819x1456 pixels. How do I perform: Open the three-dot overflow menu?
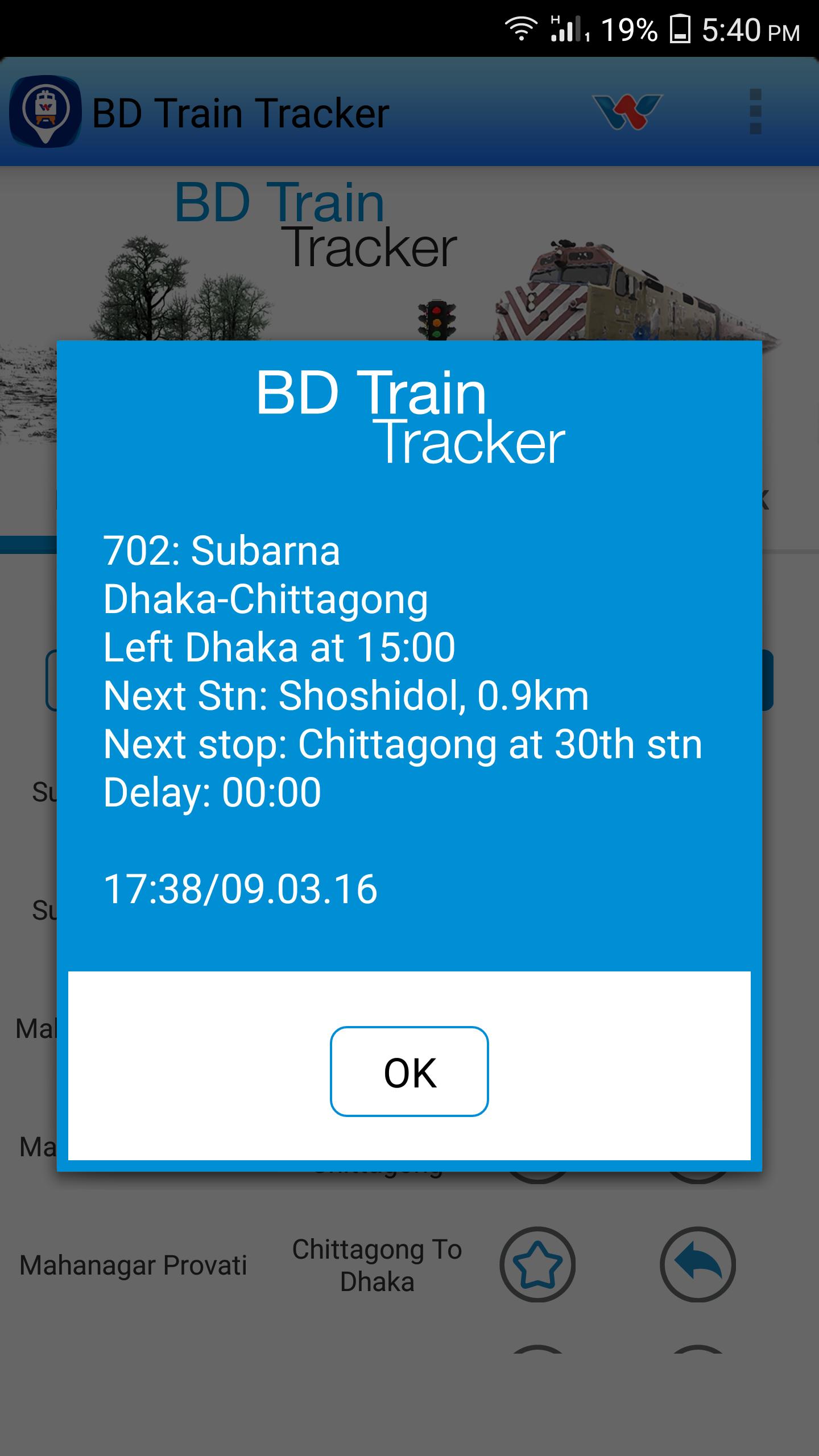click(x=756, y=111)
